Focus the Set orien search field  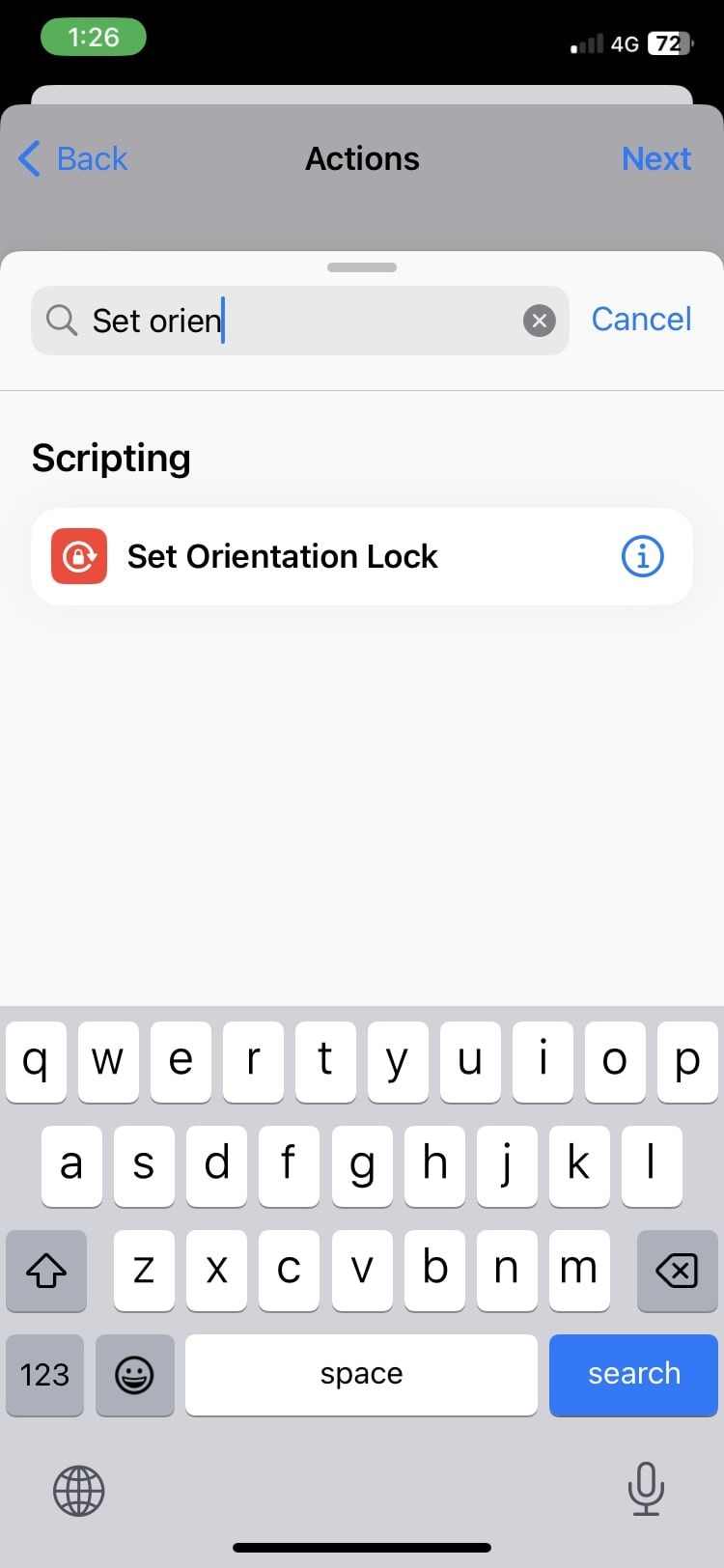[290, 321]
